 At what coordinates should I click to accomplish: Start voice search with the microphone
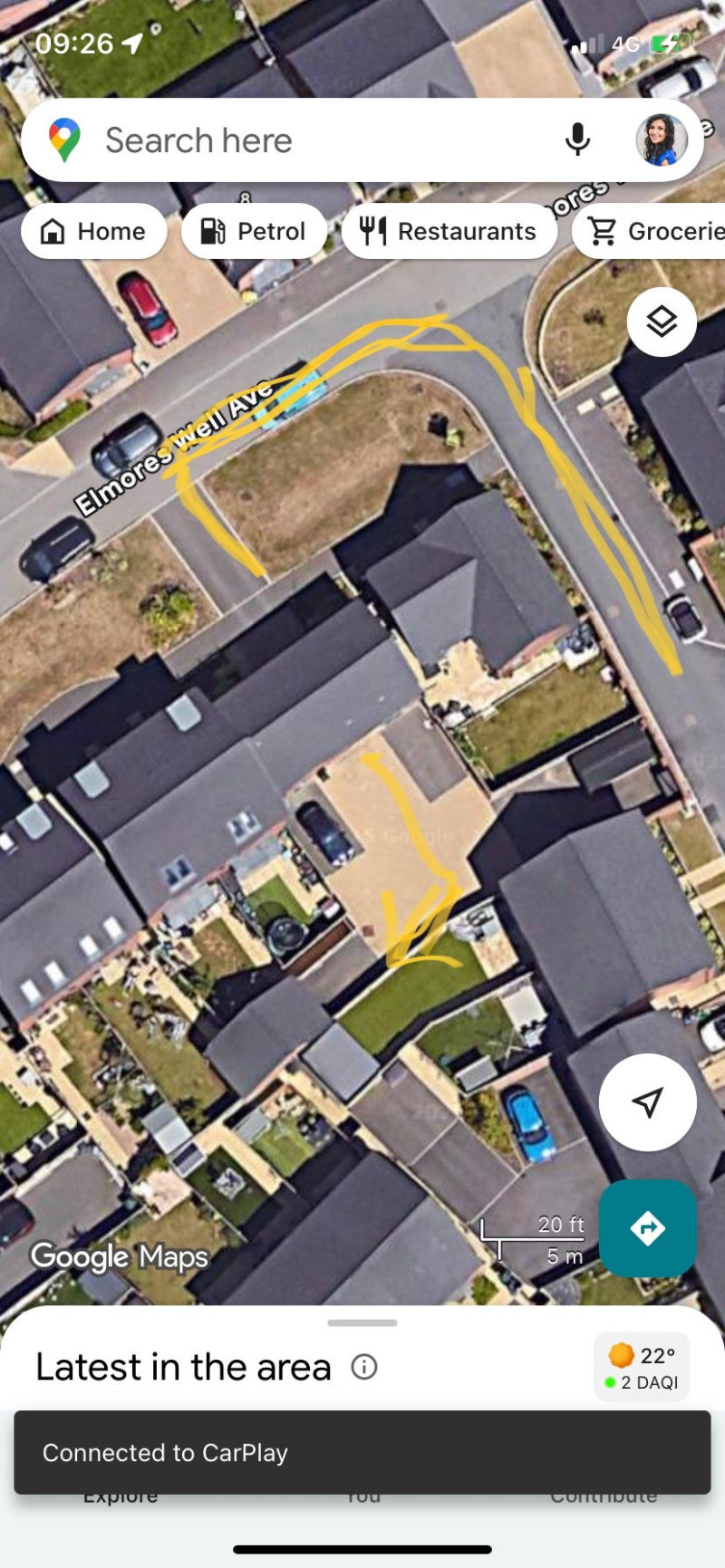pos(577,140)
